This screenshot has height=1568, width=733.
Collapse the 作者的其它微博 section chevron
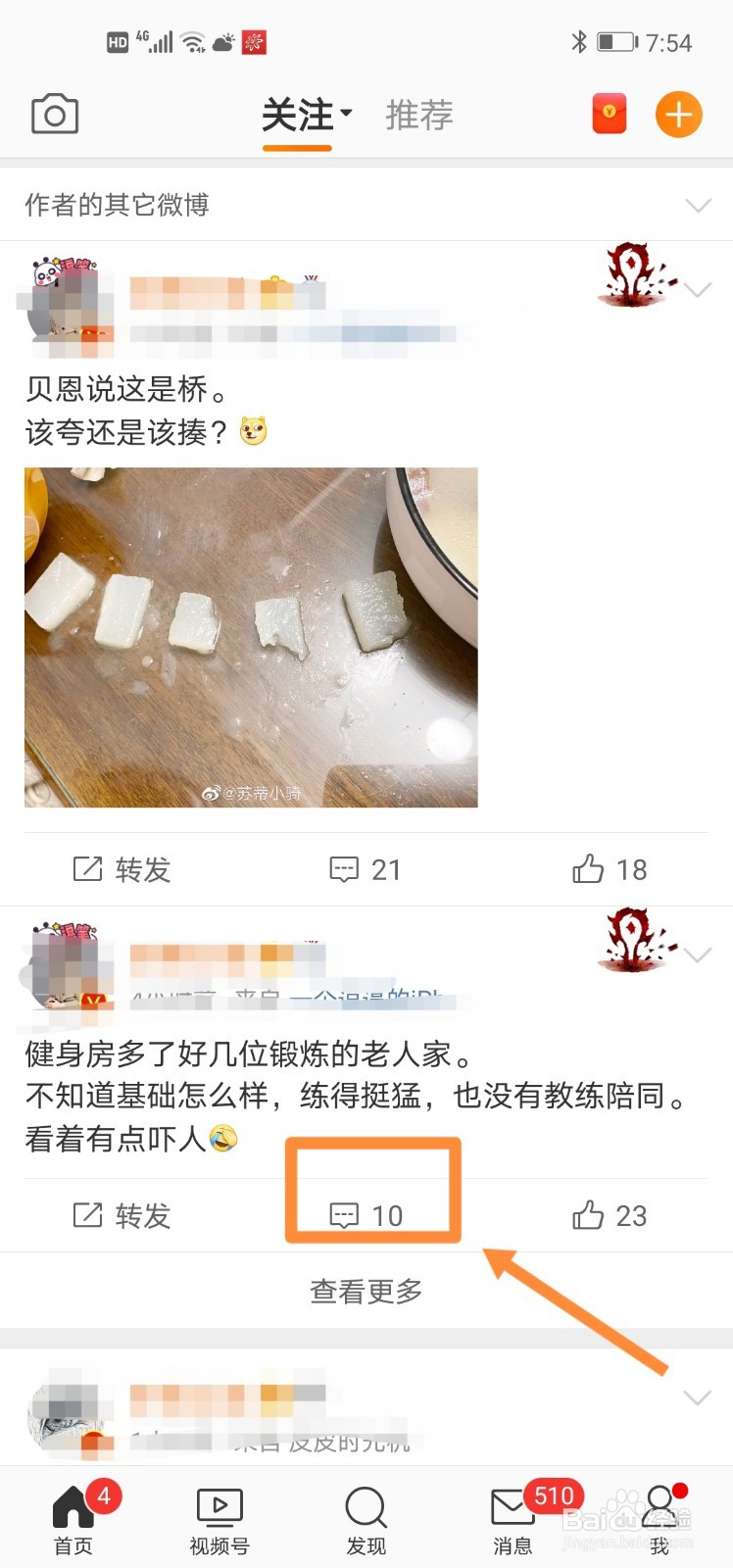[698, 206]
